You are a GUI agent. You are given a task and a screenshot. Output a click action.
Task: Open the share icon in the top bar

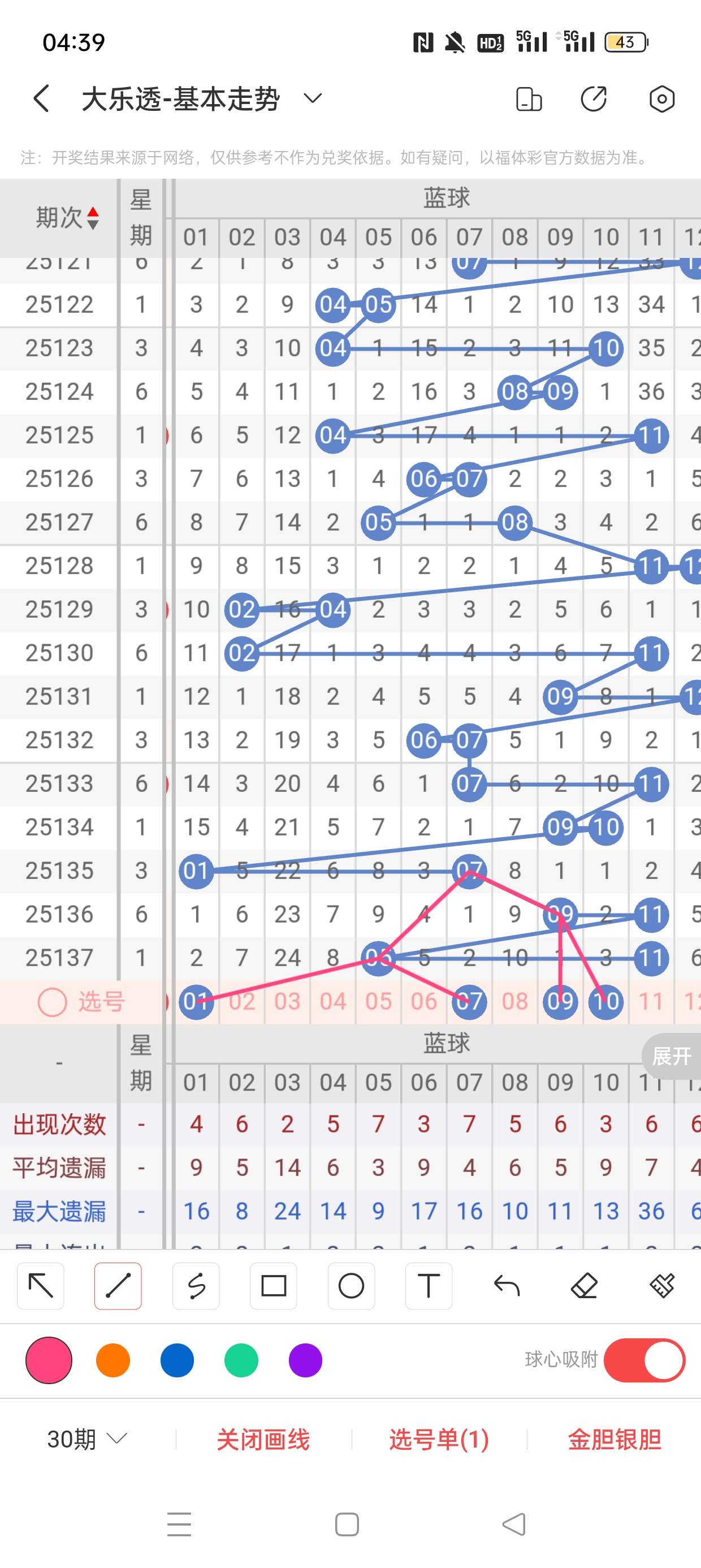pyautogui.click(x=593, y=98)
